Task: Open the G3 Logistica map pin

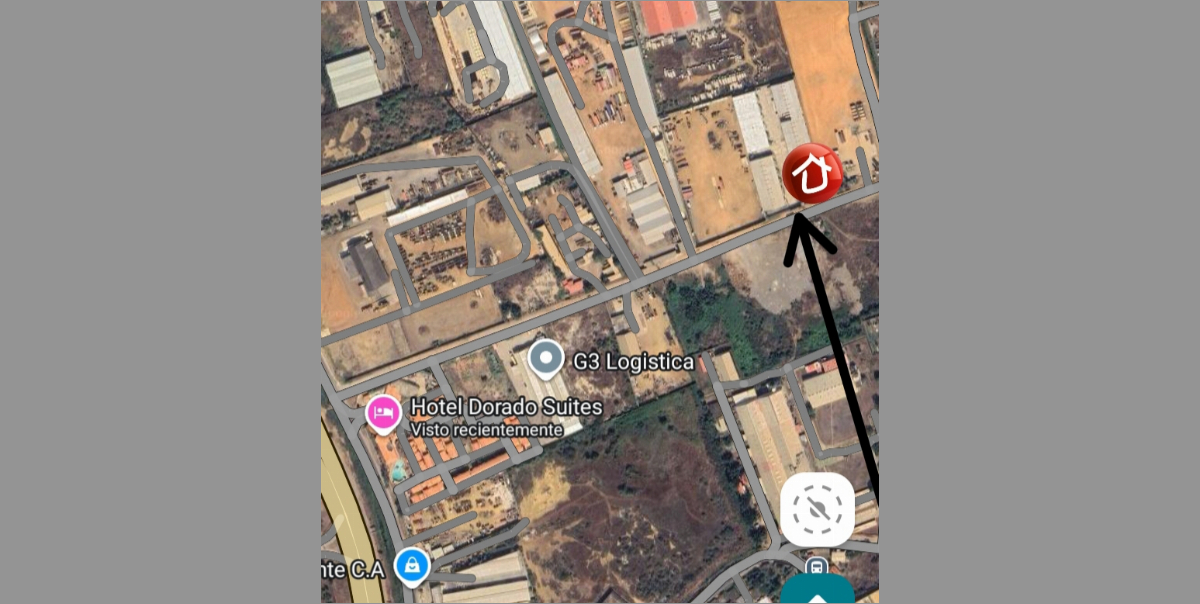Action: click(546, 358)
